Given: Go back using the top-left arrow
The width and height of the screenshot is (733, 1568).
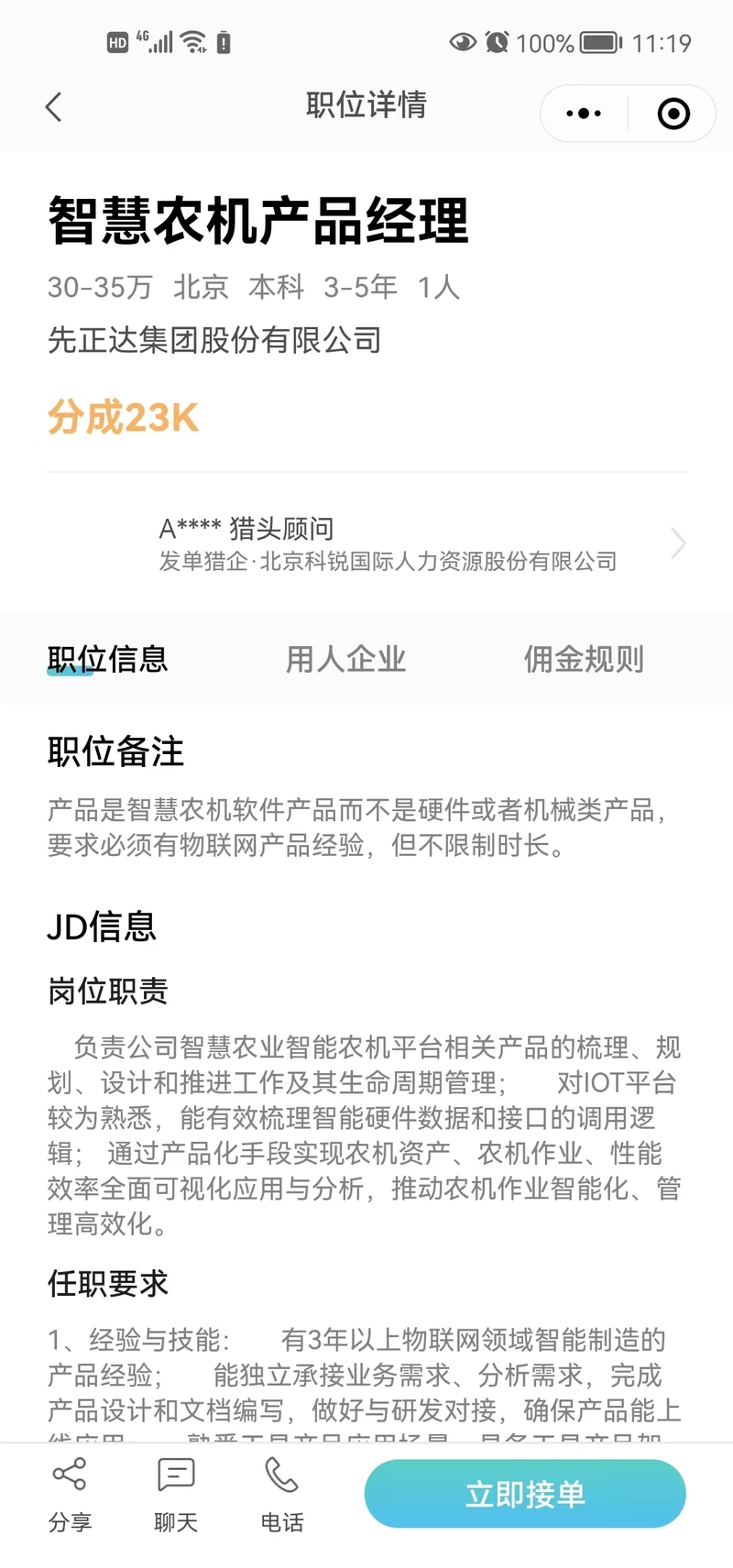Looking at the screenshot, I should [54, 107].
